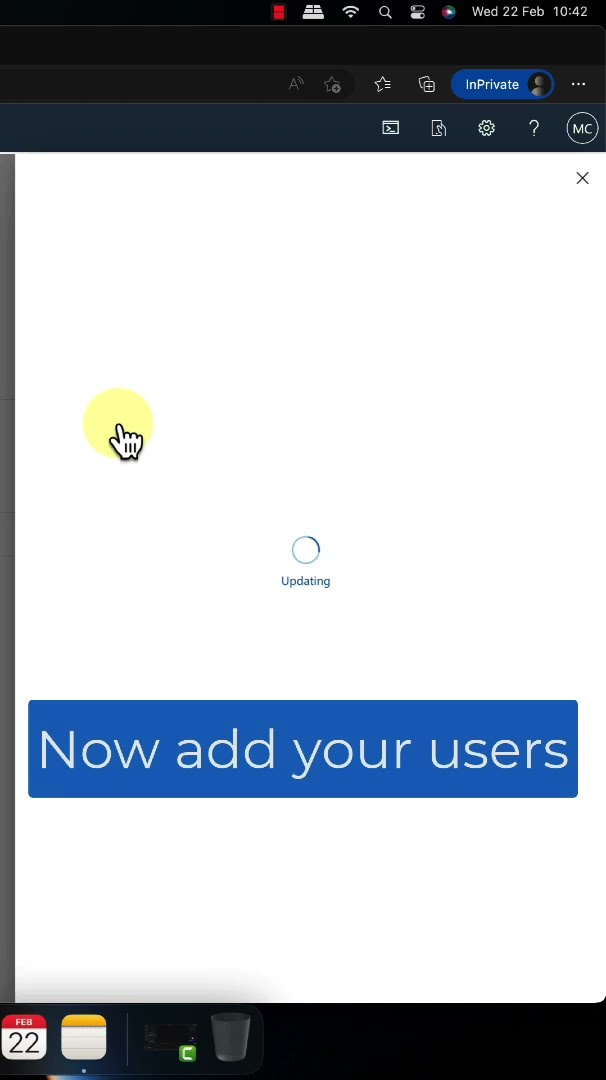
Task: Open the browser collections icon
Action: (427, 85)
